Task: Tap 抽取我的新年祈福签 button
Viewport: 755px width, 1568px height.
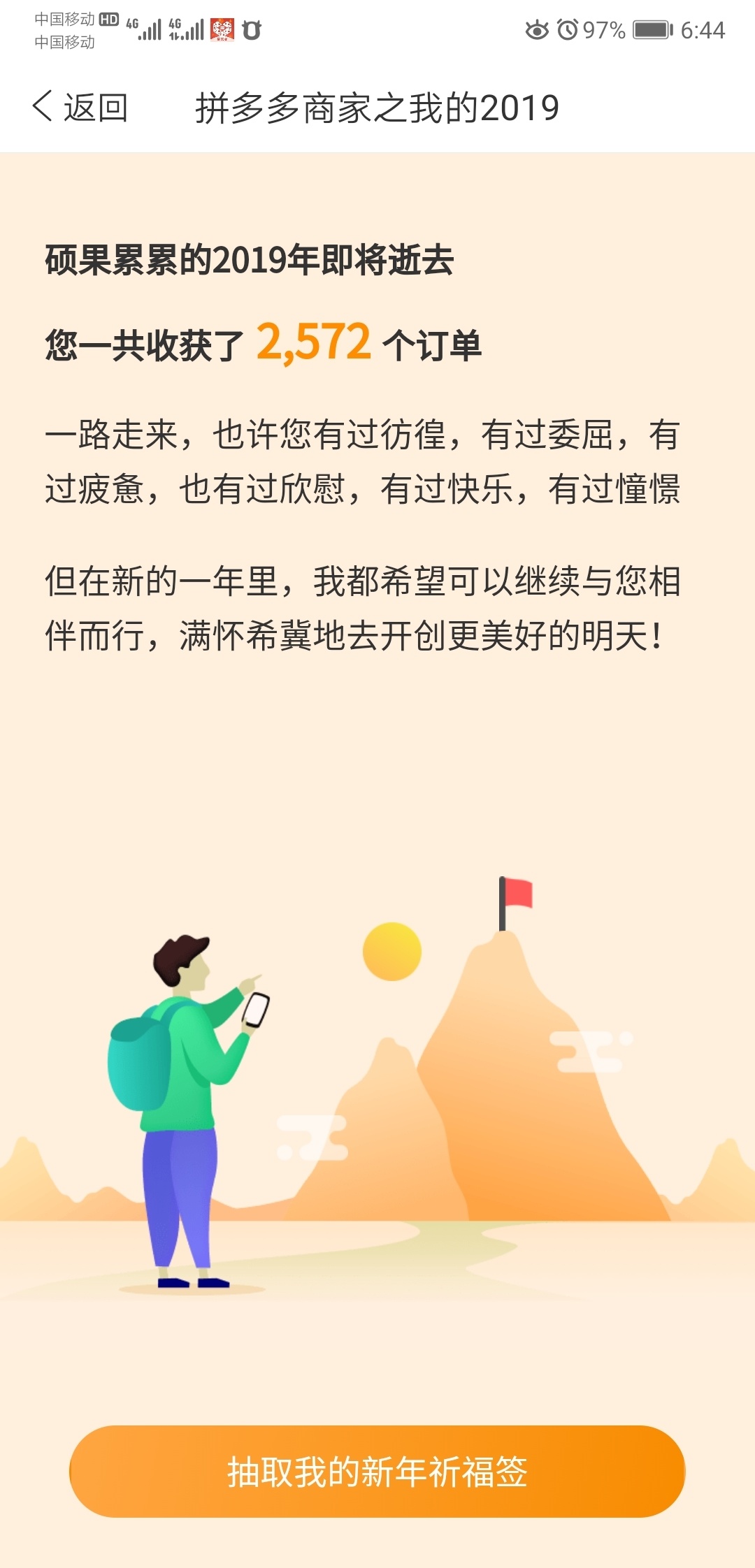Action: point(377,1471)
